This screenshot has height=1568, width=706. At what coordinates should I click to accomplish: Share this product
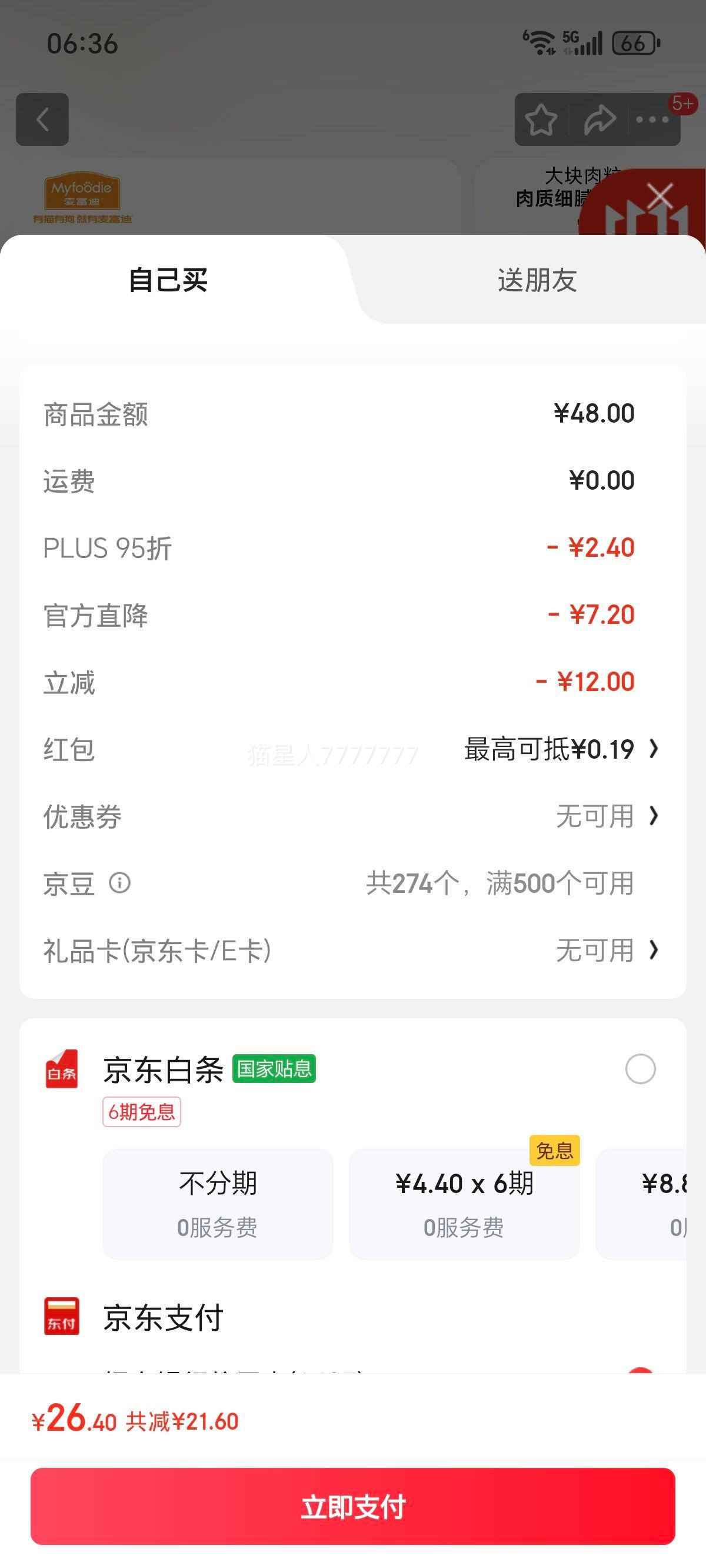(600, 119)
